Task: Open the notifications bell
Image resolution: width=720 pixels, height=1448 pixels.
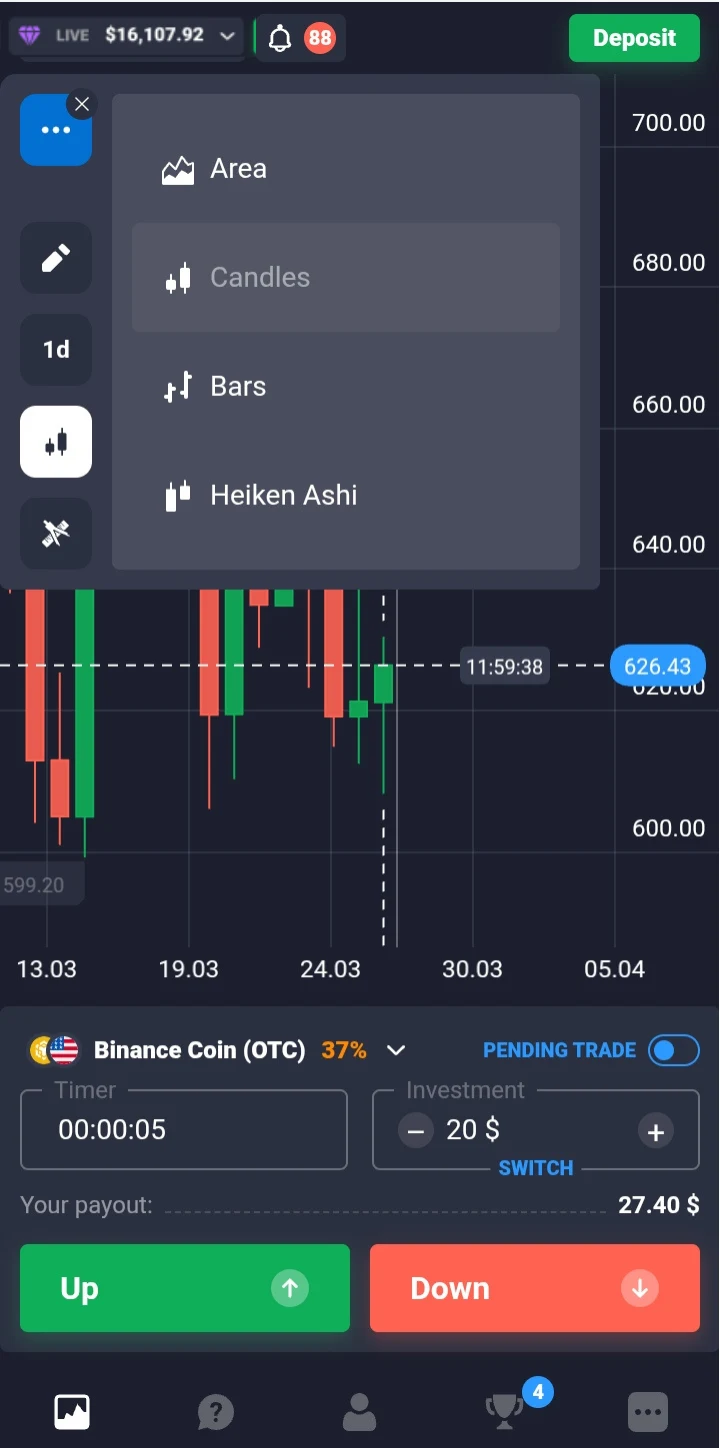Action: (281, 38)
